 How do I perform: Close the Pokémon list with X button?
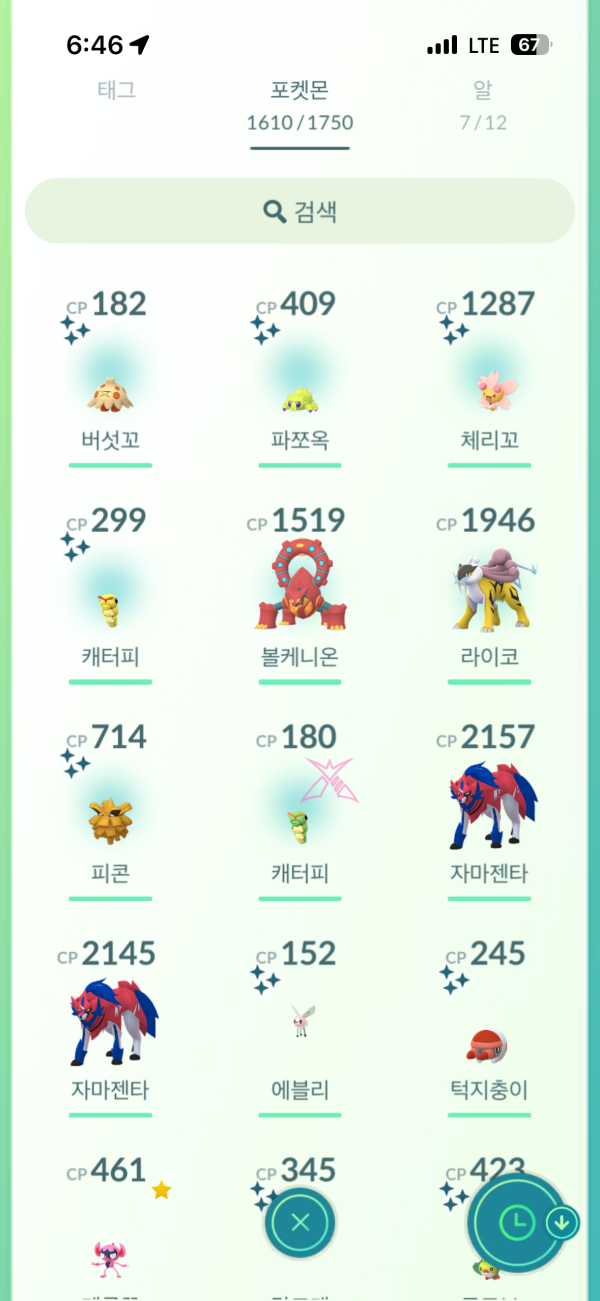point(300,1222)
